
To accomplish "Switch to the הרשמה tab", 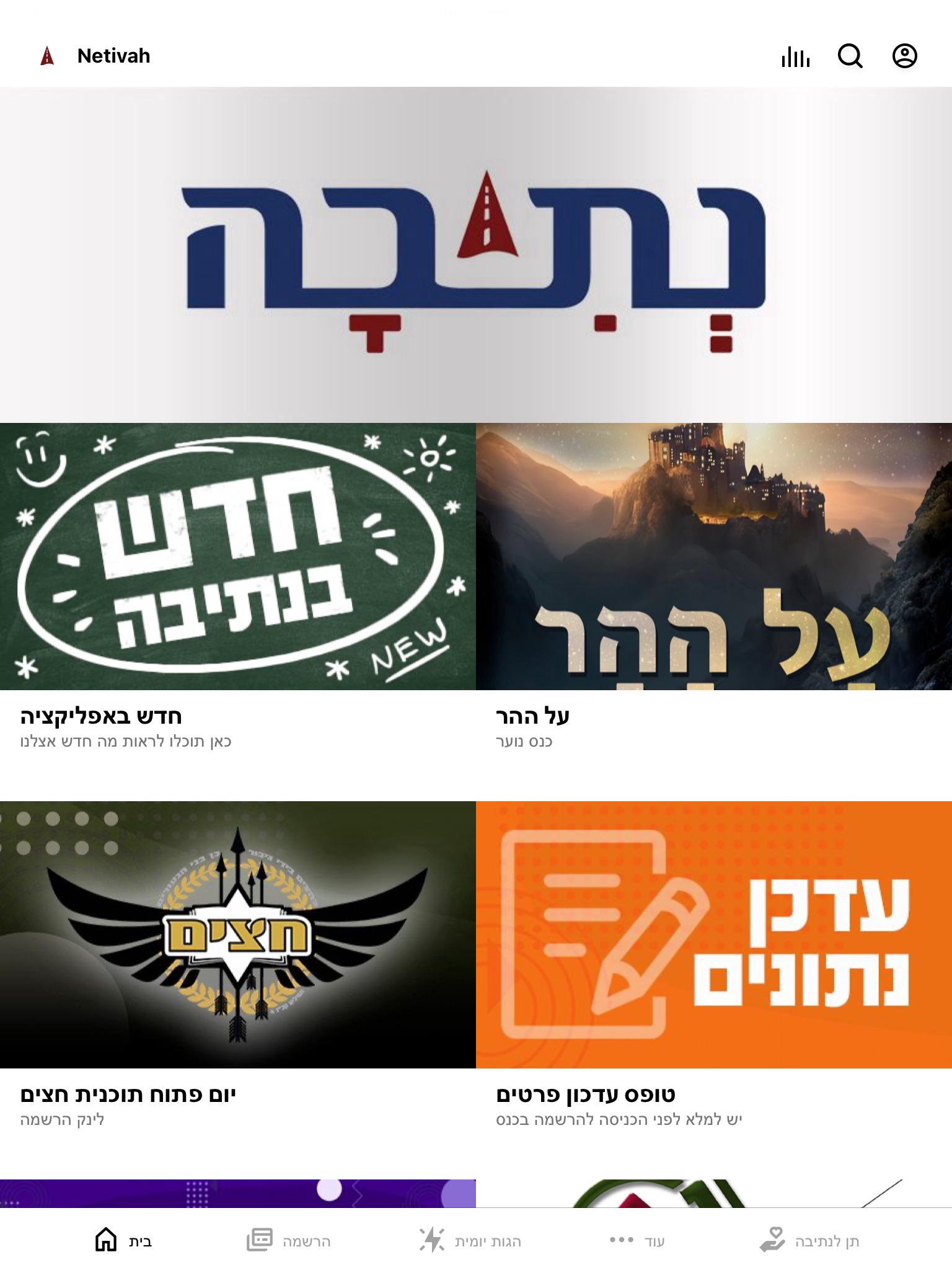I will pos(289,1241).
